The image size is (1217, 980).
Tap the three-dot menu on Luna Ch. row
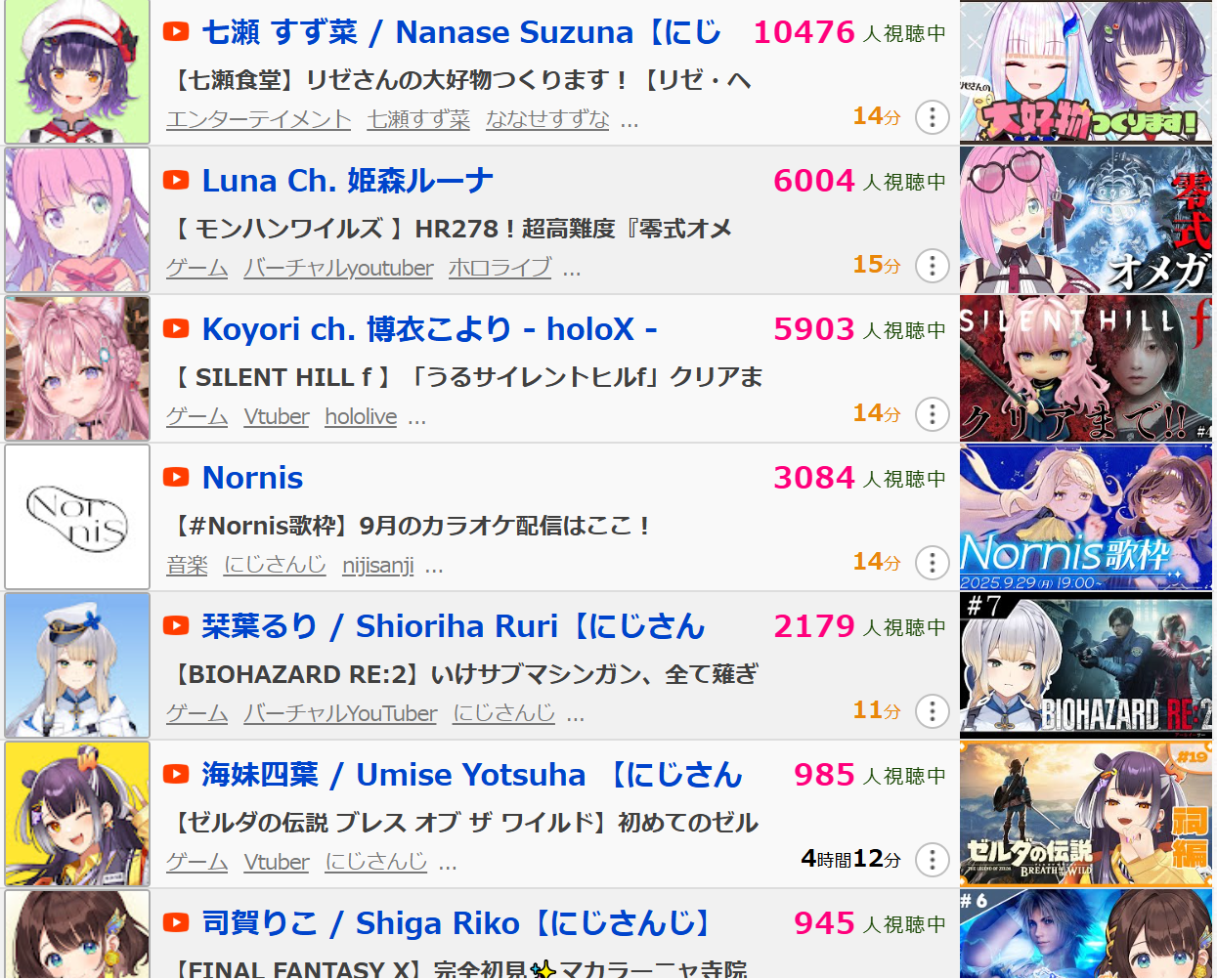(x=932, y=266)
